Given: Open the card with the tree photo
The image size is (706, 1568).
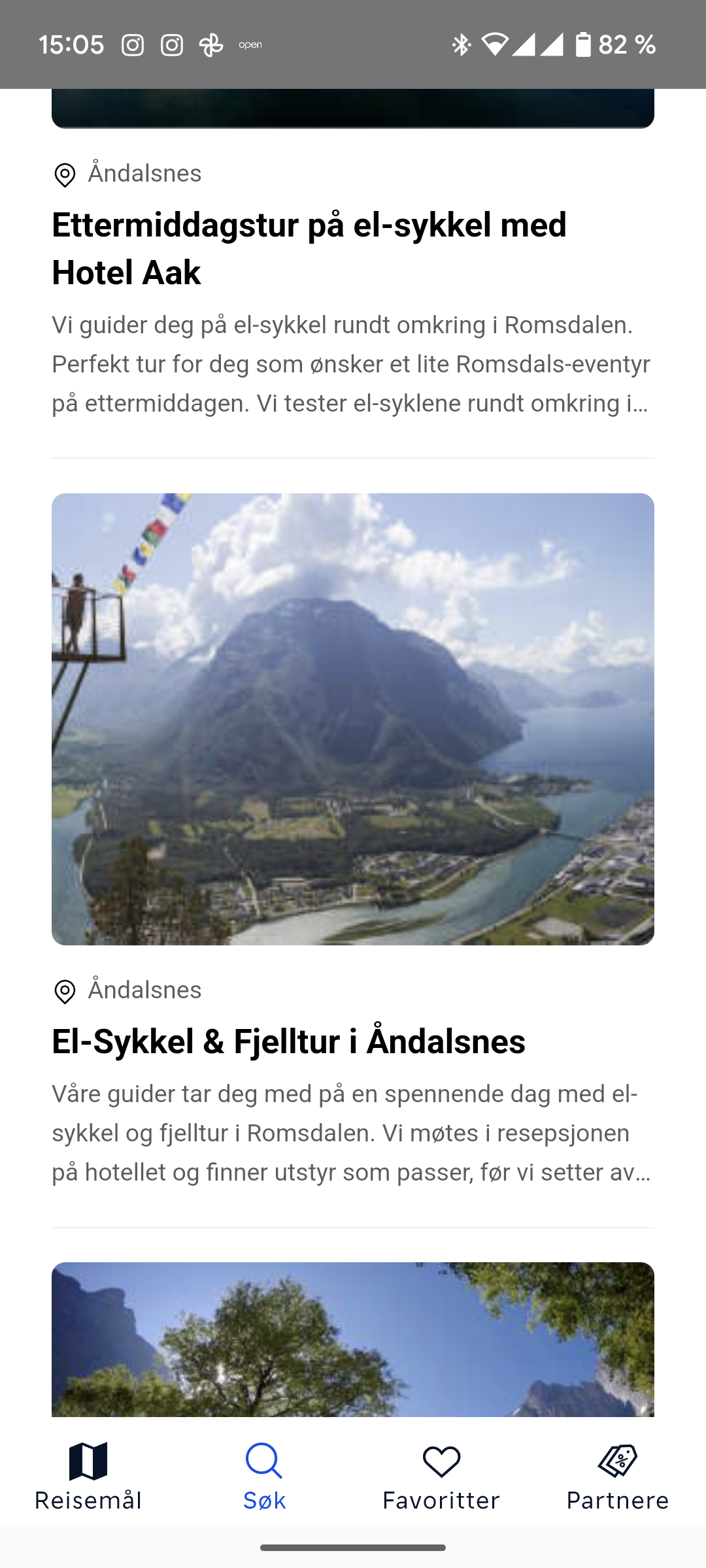Looking at the screenshot, I should coord(353,1339).
